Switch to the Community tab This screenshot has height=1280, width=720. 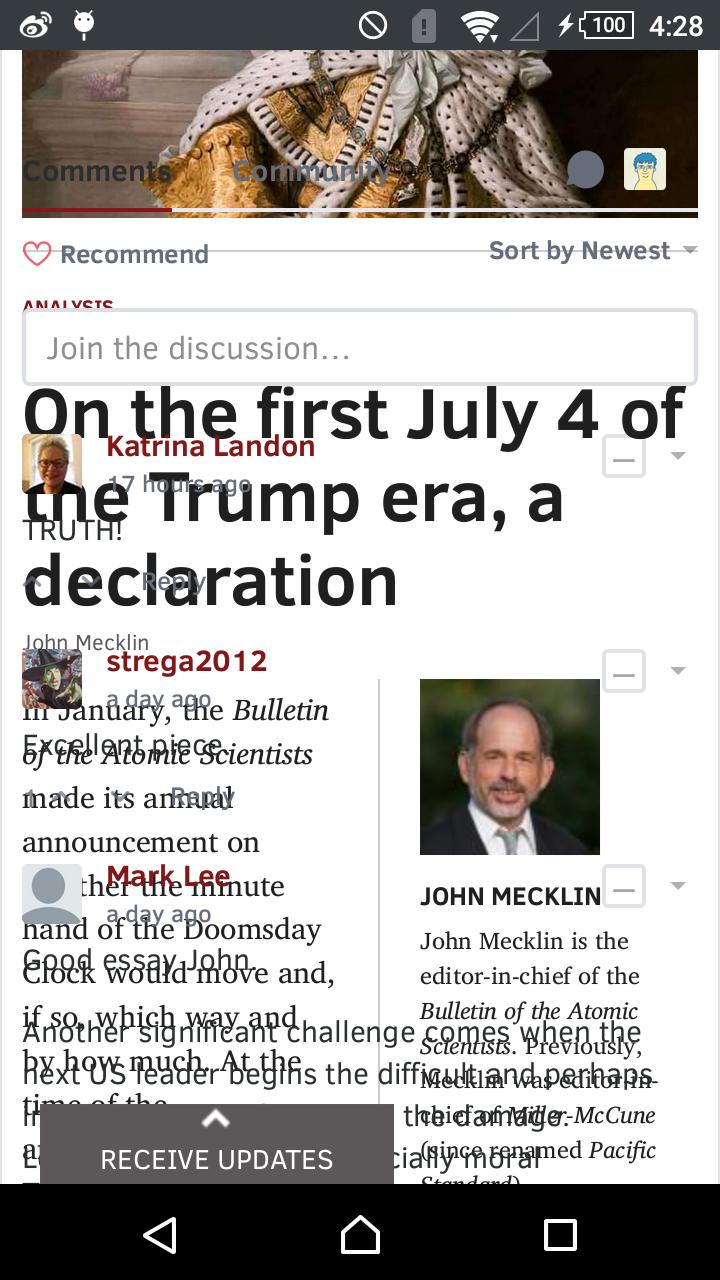click(310, 171)
